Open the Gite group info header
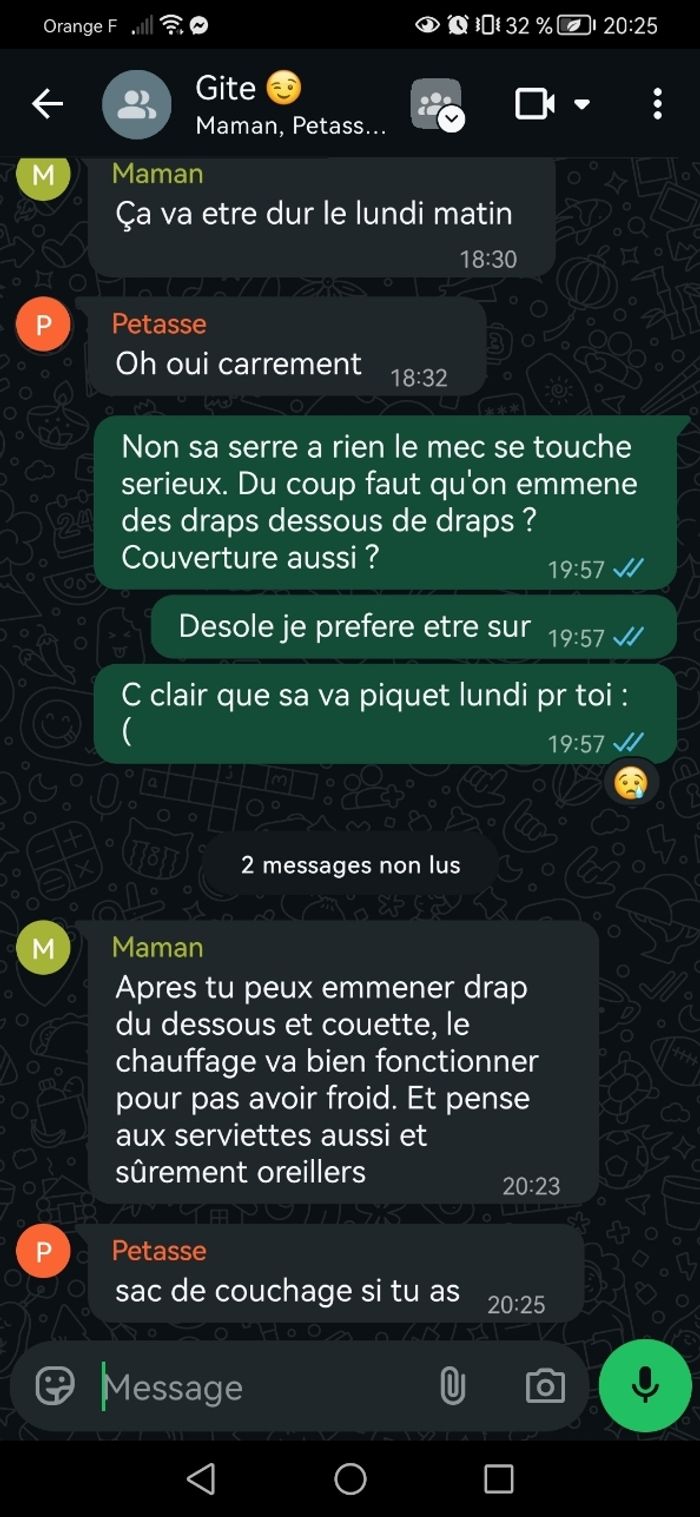 [x=290, y=104]
